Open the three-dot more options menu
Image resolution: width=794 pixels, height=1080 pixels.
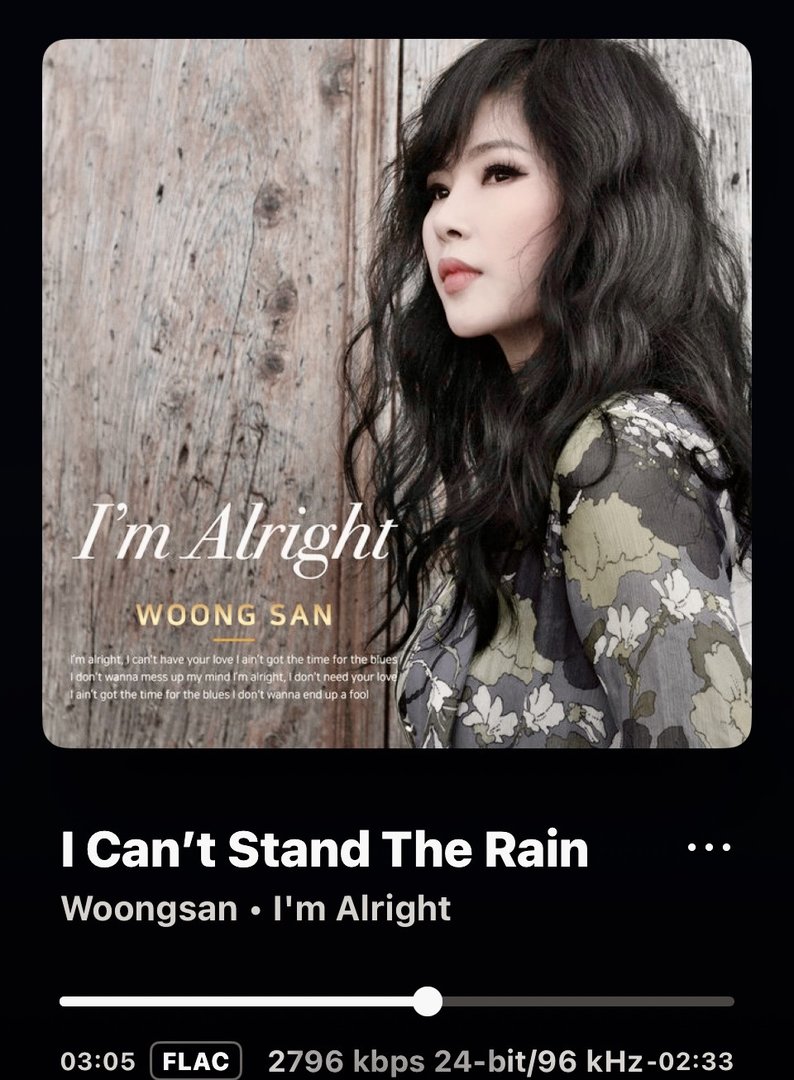tap(709, 848)
